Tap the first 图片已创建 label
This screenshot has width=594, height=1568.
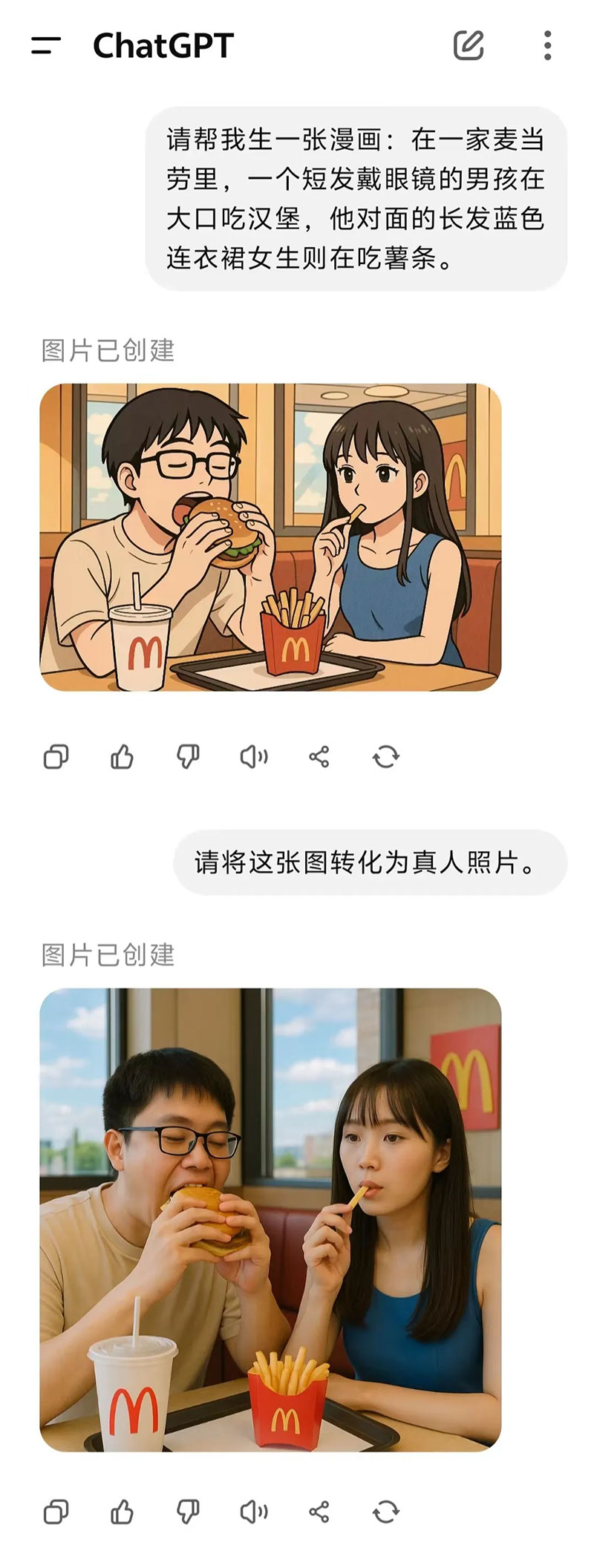(108, 352)
